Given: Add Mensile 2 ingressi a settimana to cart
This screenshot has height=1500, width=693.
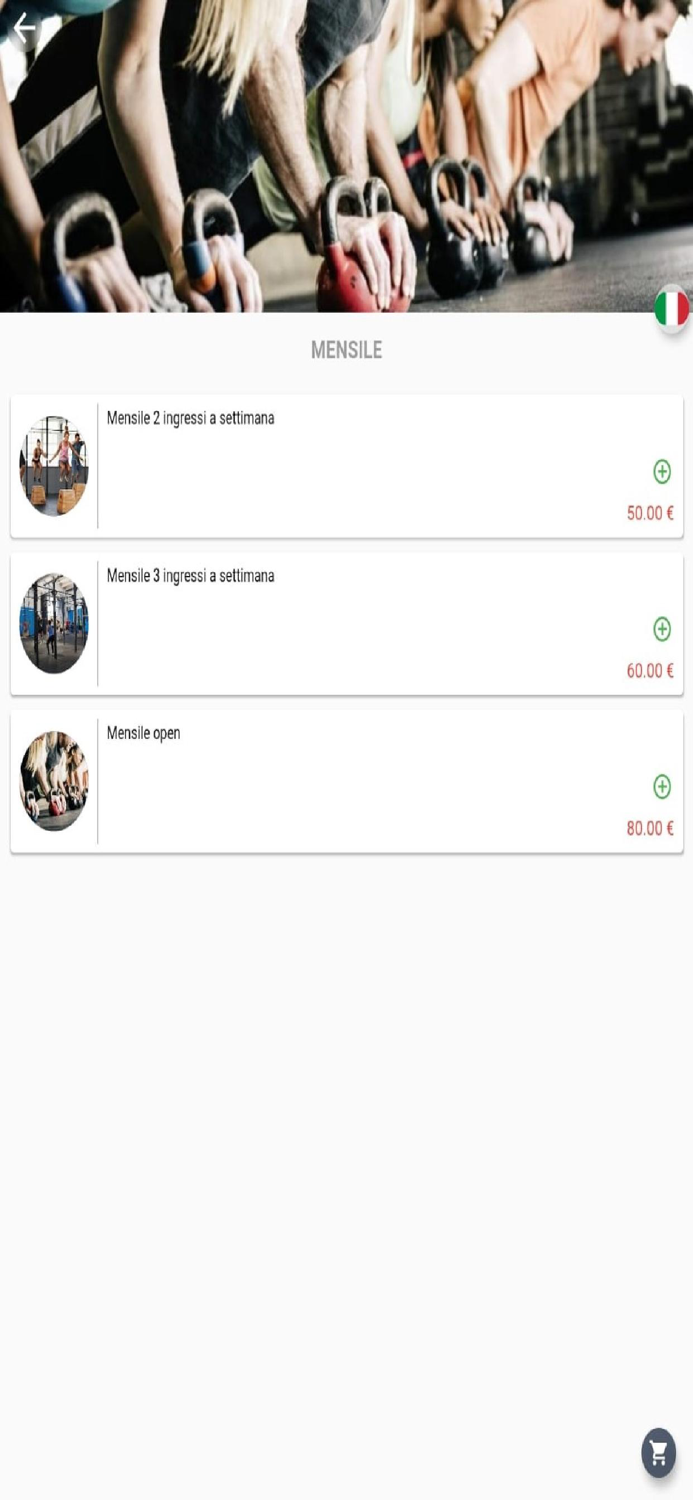Looking at the screenshot, I should click(662, 471).
